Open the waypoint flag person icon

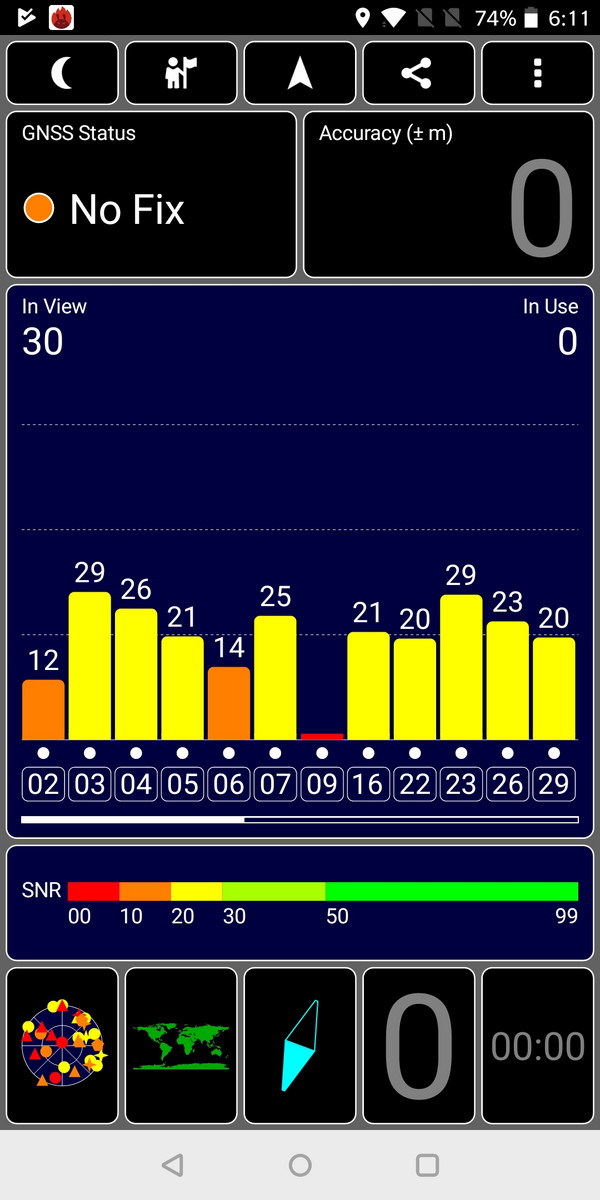(181, 73)
